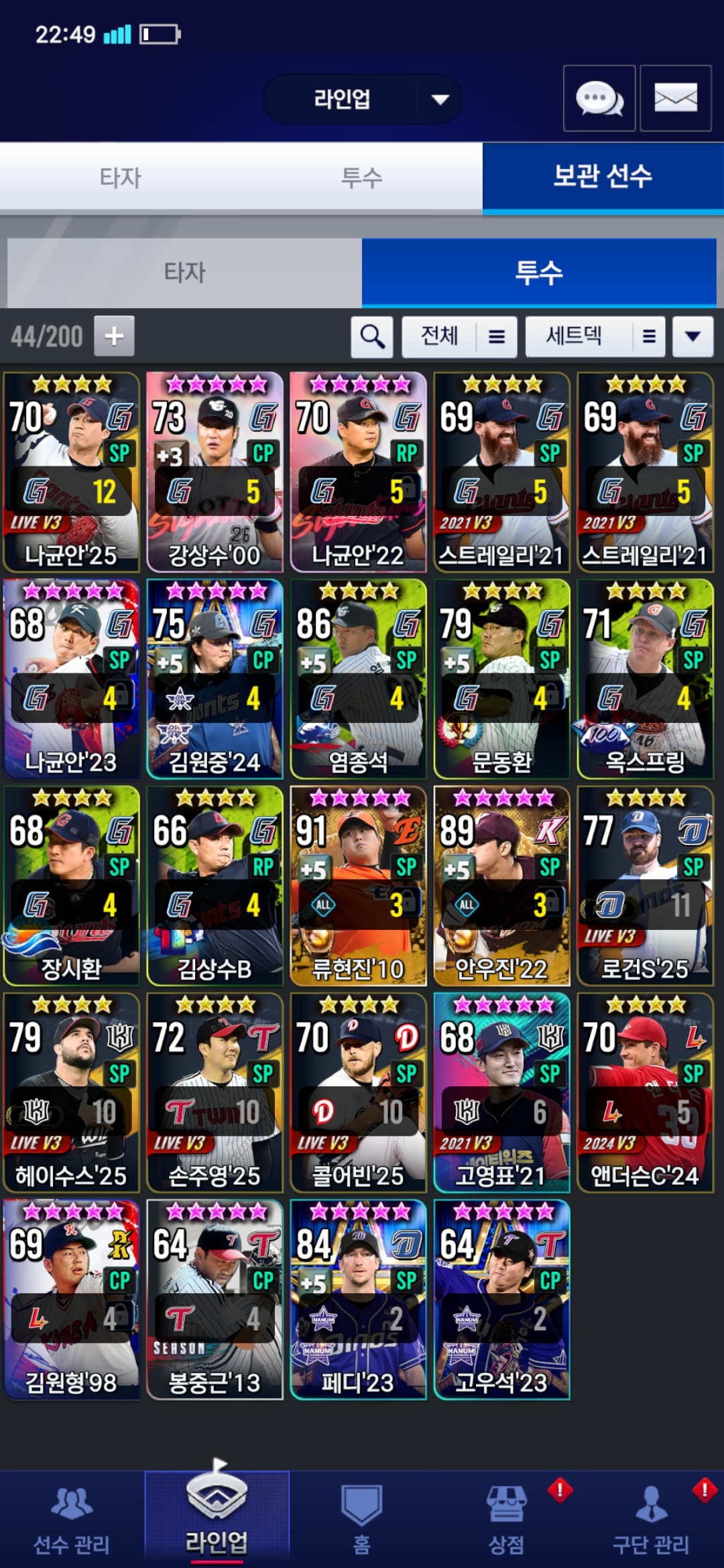Open the 세트덱 sort menu

(x=595, y=336)
